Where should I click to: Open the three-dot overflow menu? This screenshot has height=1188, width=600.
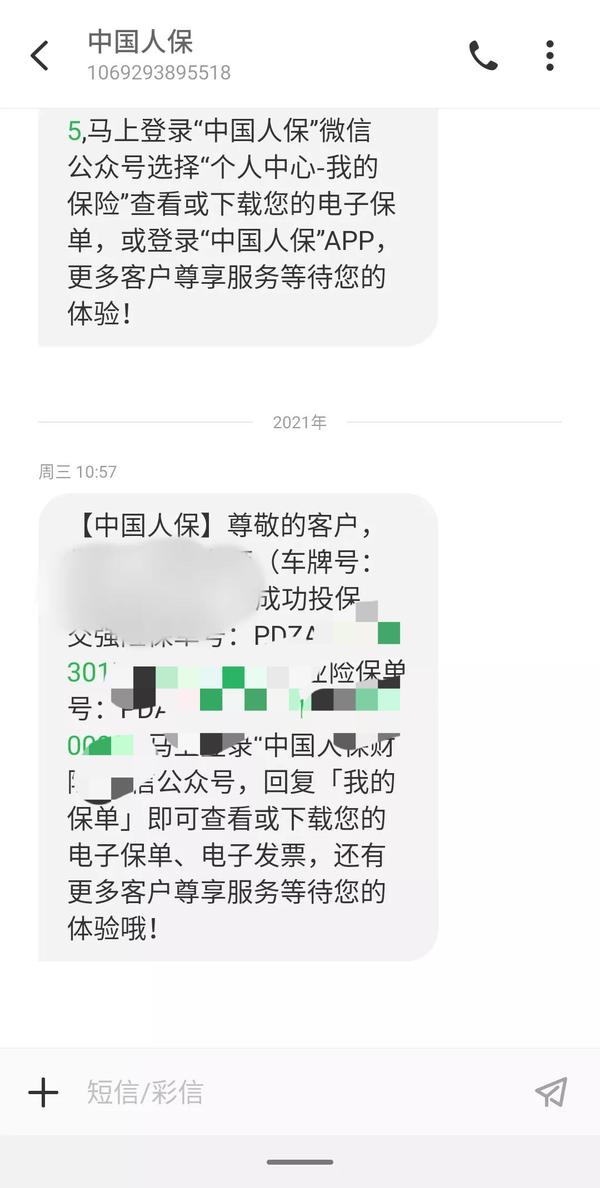[550, 55]
